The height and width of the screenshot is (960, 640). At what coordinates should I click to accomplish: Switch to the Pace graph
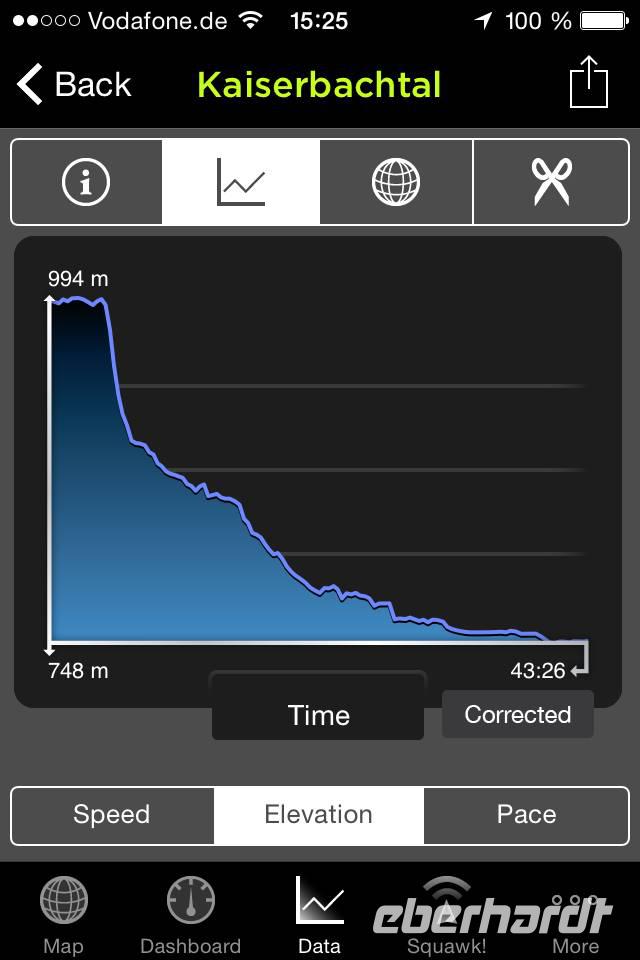[x=526, y=815]
